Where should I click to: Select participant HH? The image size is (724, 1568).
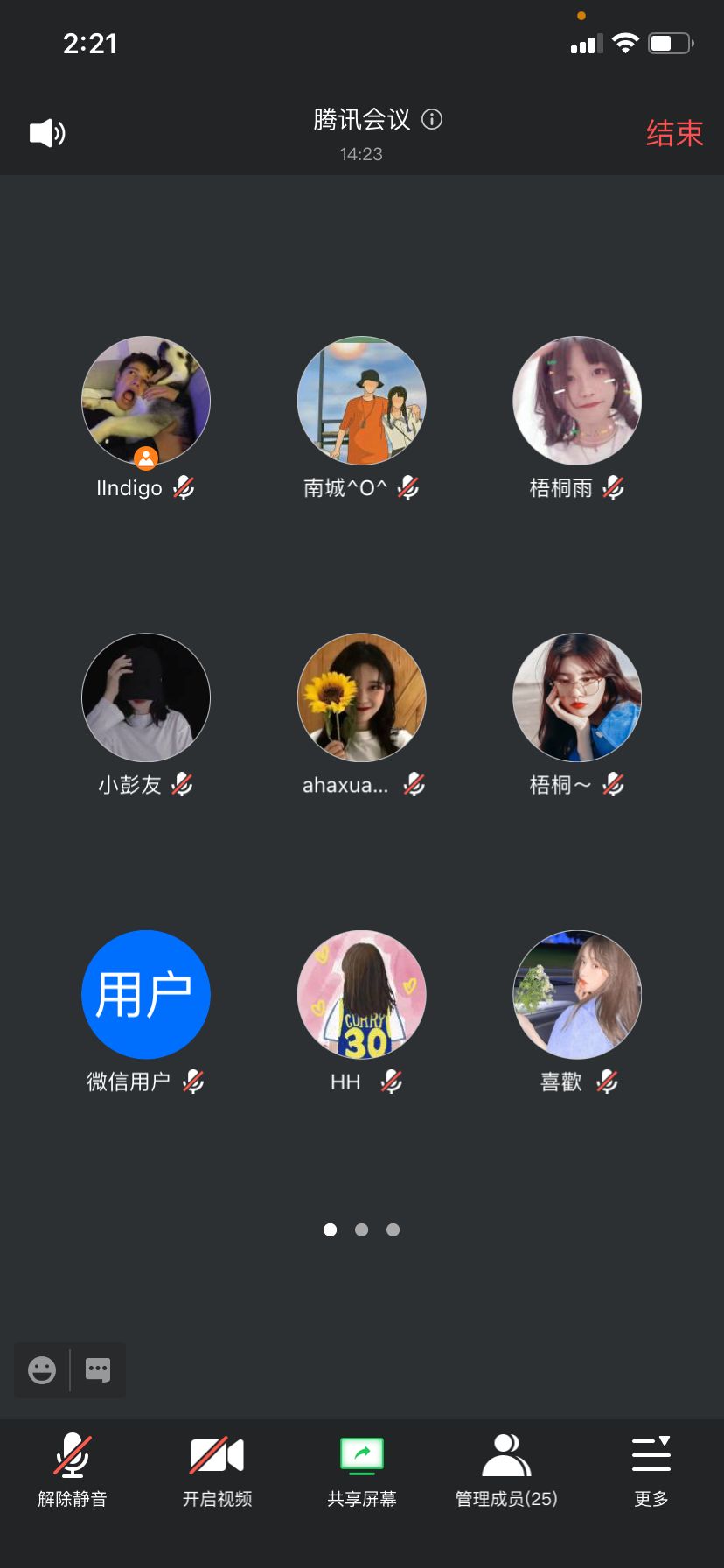coord(362,994)
